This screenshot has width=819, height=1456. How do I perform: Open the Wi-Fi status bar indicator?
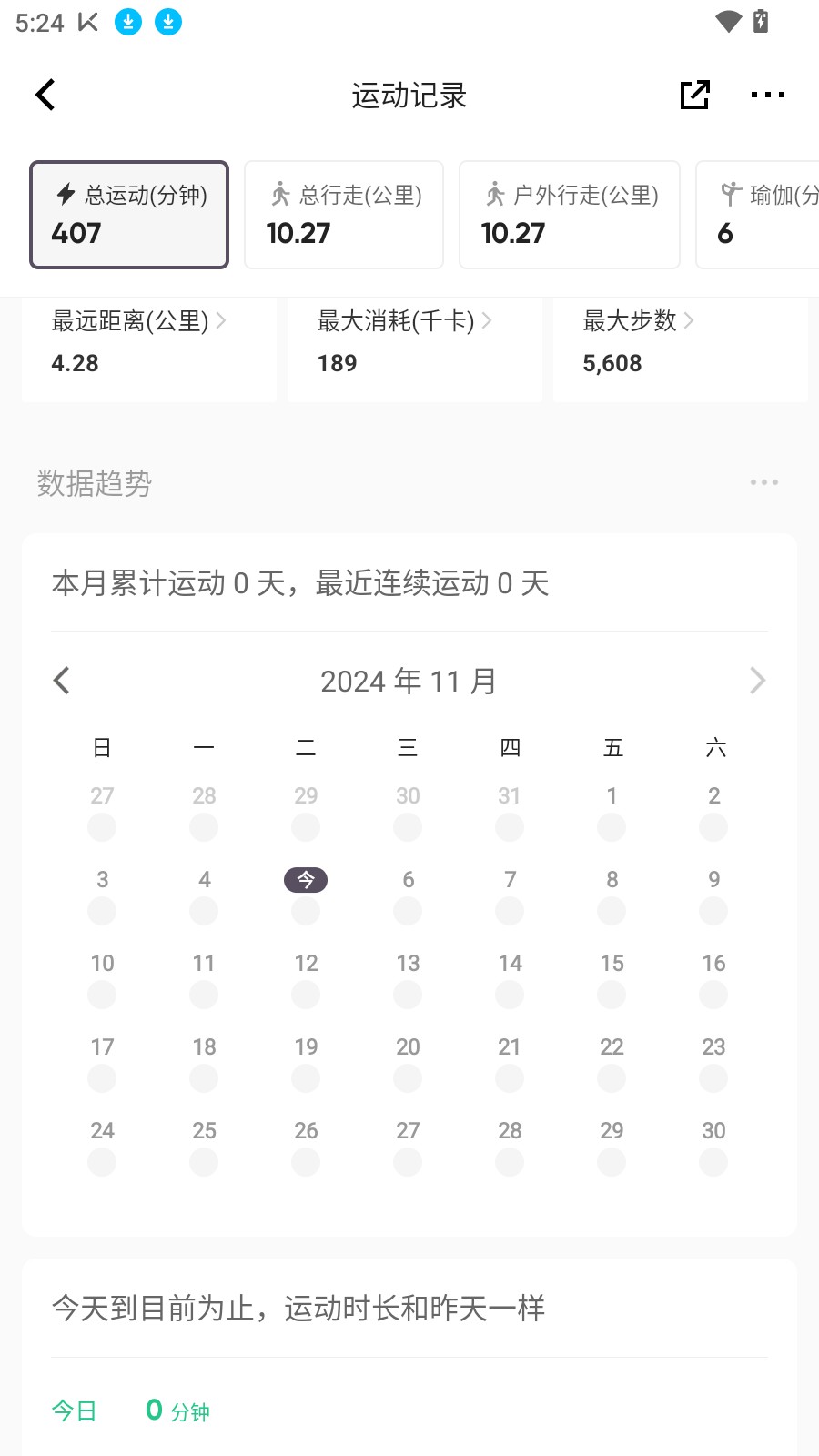coord(726,20)
